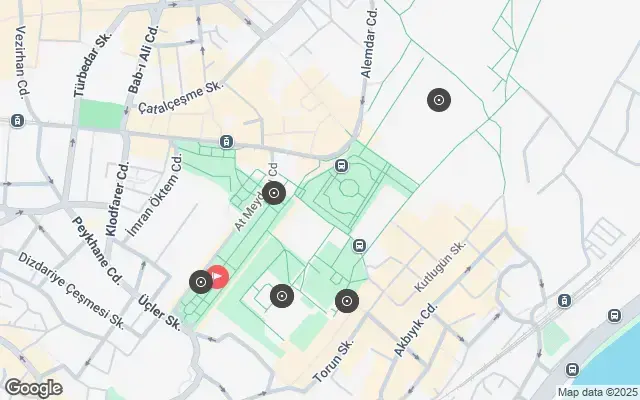Tap the transit stop icon beside Vezirhan Cd.
This screenshot has width=640, height=400.
[18, 121]
